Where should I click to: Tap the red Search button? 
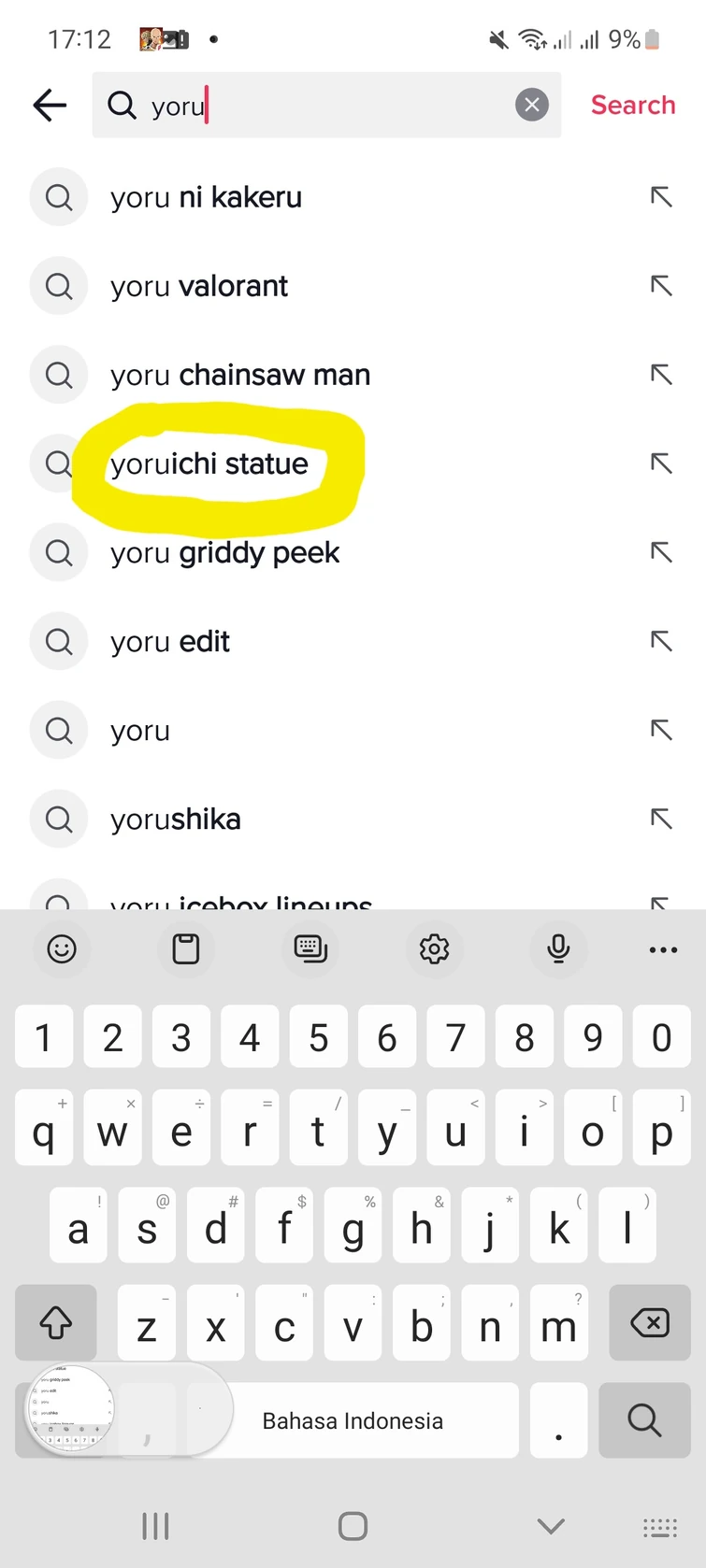(x=632, y=105)
